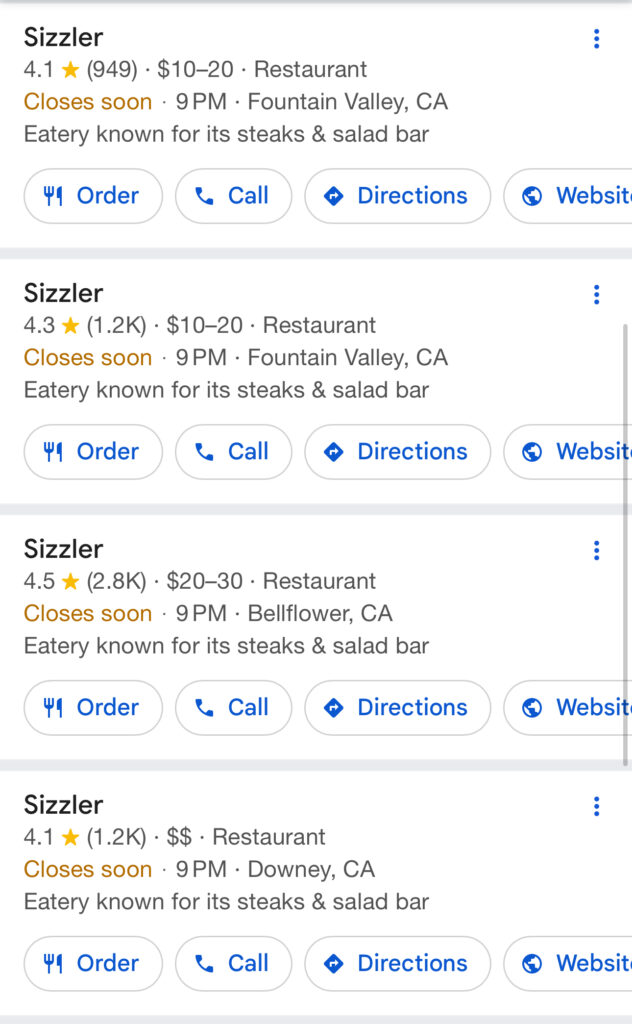632x1024 pixels.
Task: Call the Sizzler in Bellflower
Action: tap(233, 708)
